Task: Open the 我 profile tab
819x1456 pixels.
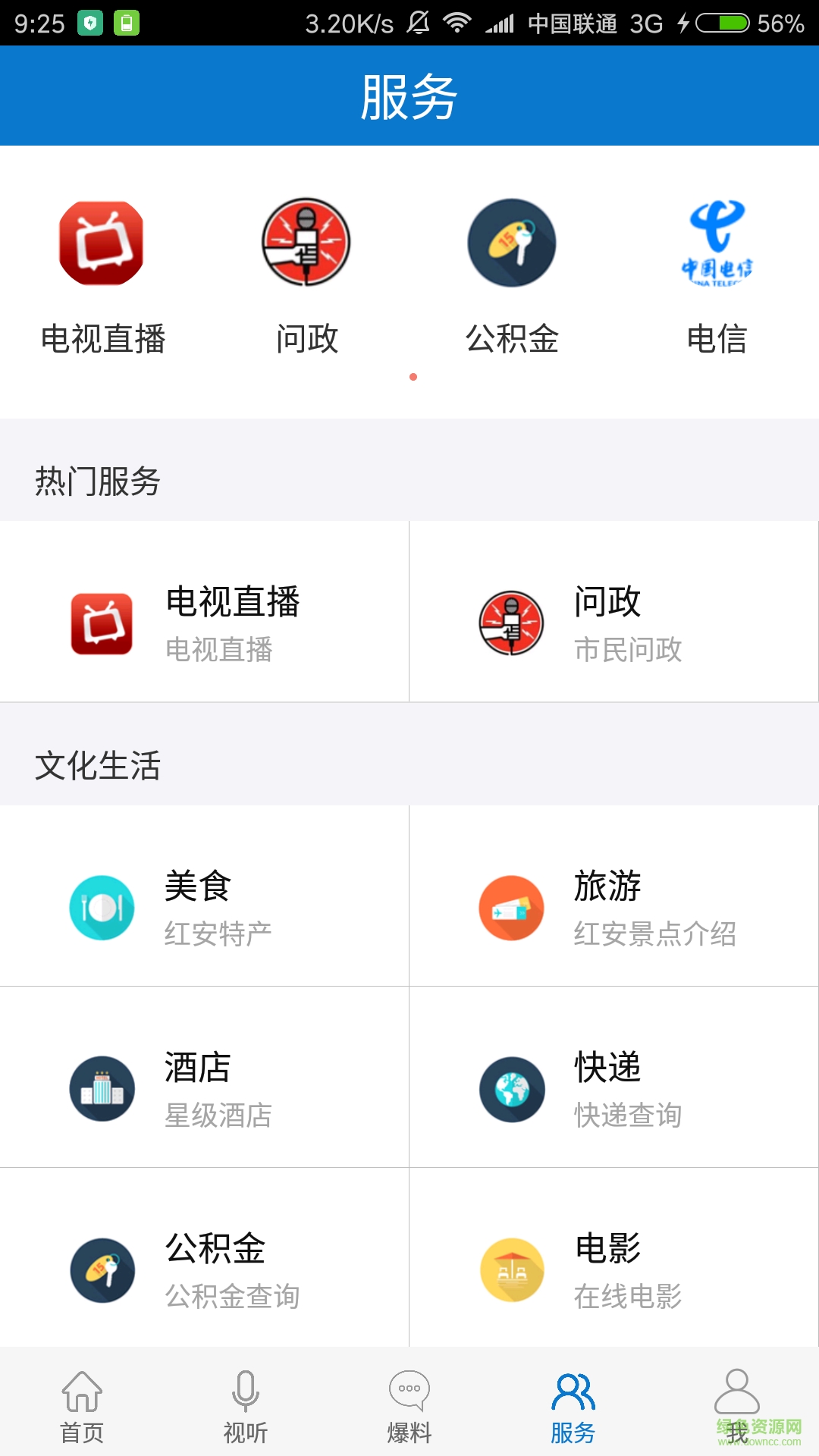Action: pos(737,1407)
